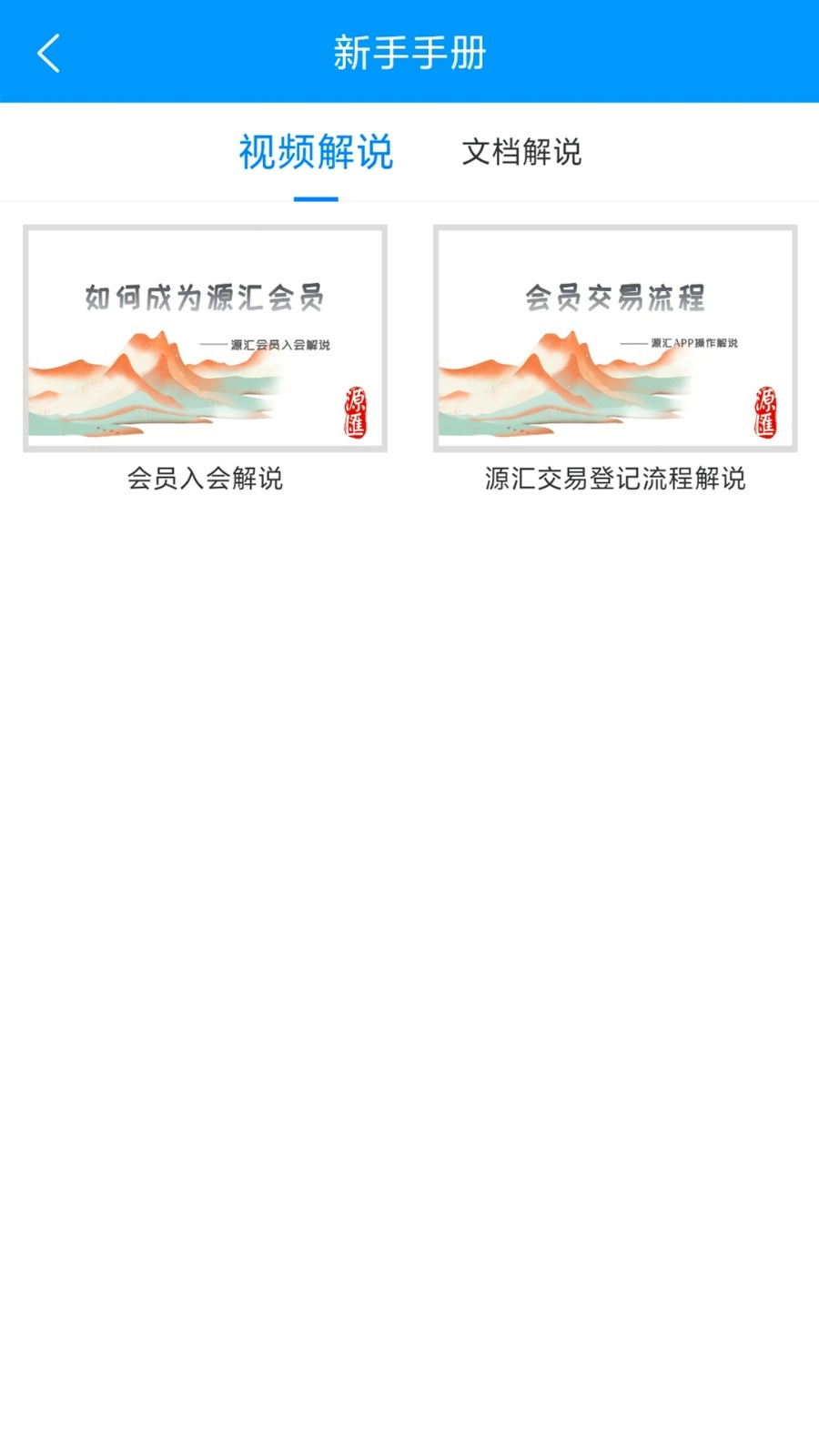This screenshot has height=1456, width=819.
Task: Switch to the 文档解说 tab
Action: click(x=521, y=152)
